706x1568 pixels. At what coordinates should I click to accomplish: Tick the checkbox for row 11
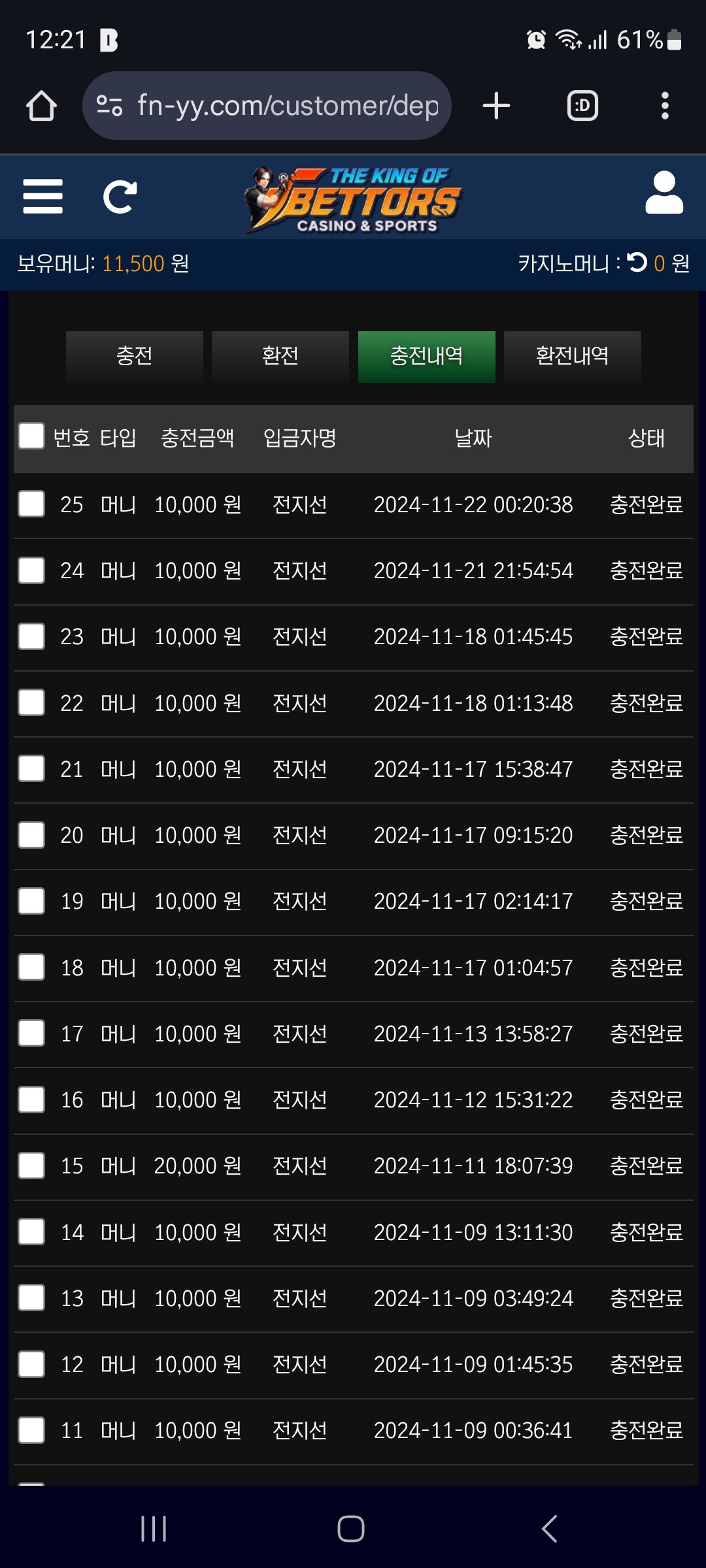click(x=31, y=1430)
